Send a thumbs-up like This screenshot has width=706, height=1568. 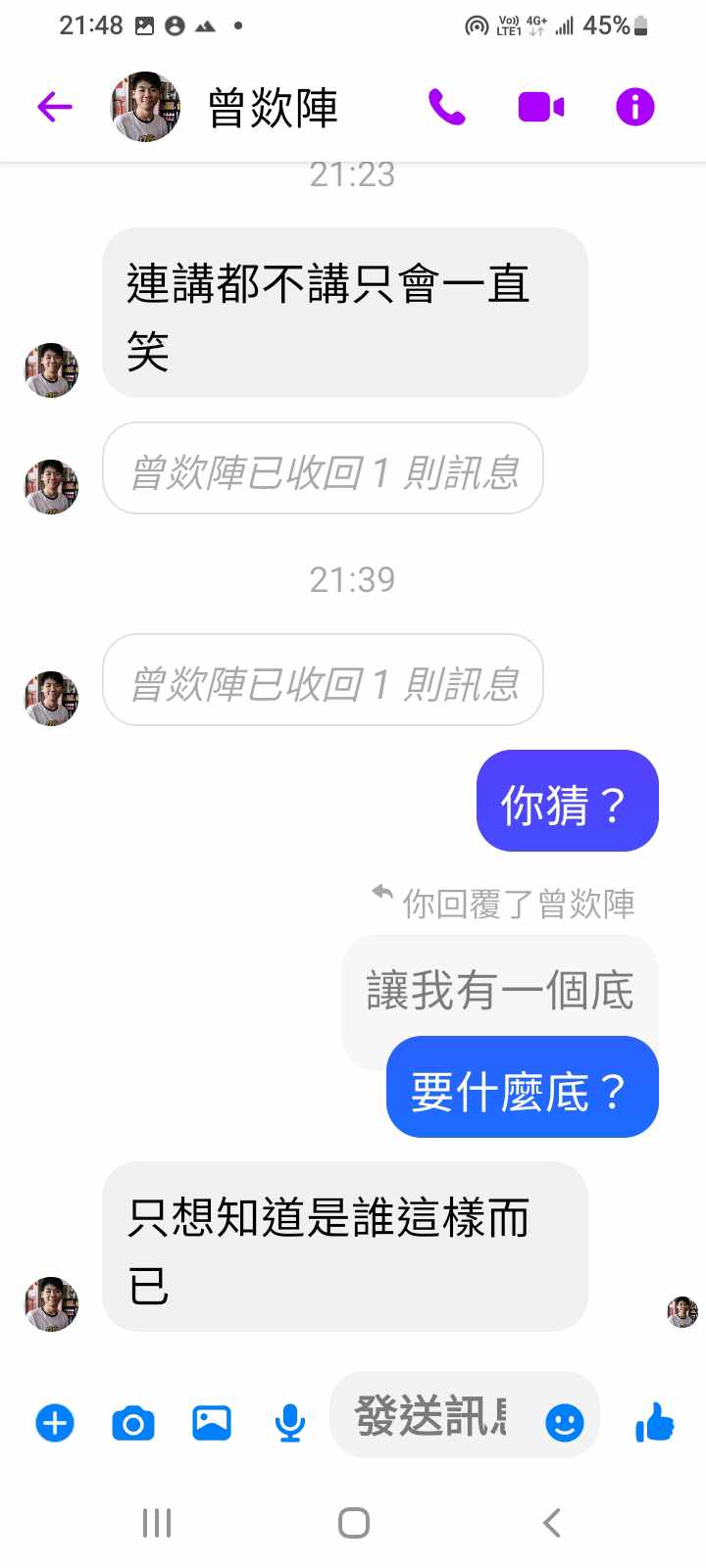(x=655, y=1423)
